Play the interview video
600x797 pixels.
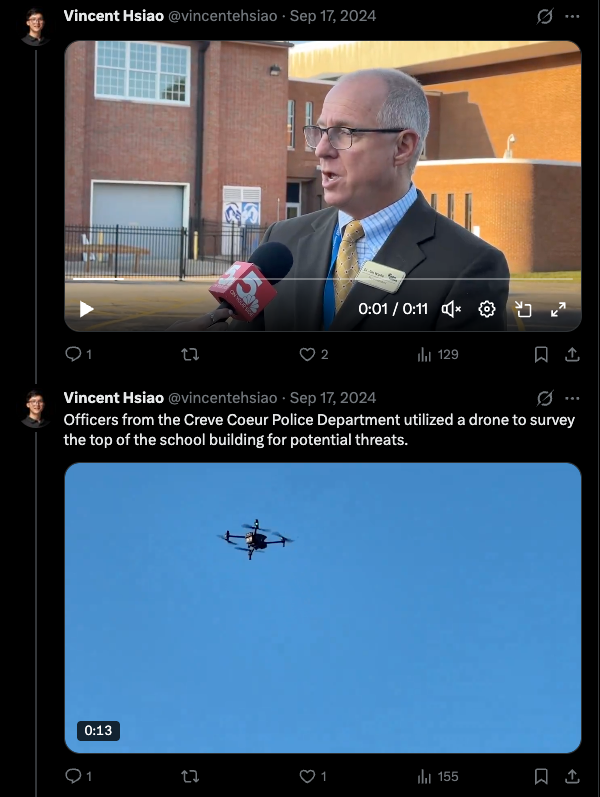[x=87, y=309]
